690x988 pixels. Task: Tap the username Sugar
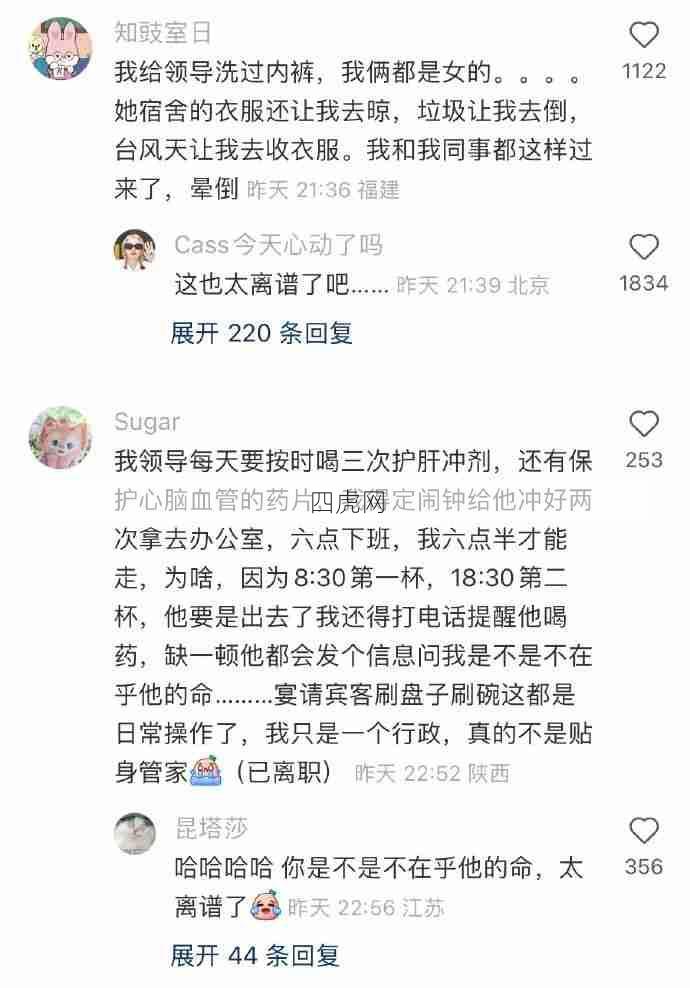click(x=147, y=421)
